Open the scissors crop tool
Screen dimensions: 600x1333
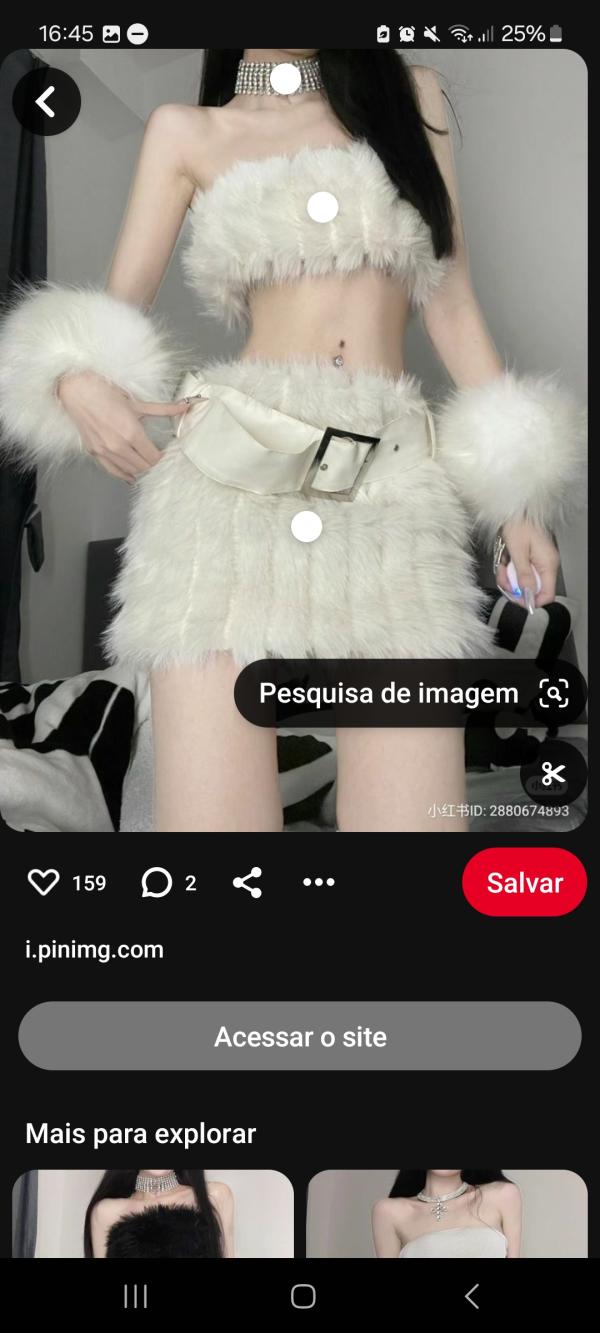tap(553, 773)
